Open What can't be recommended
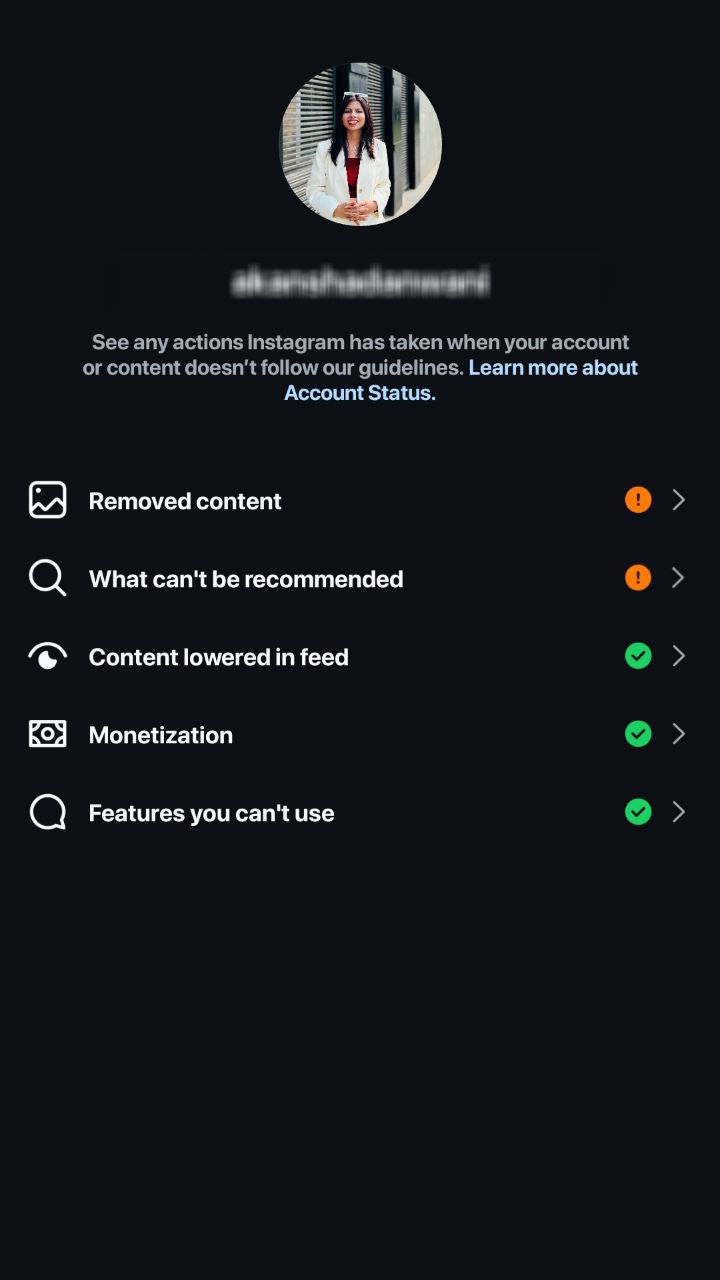The height and width of the screenshot is (1280, 720). click(x=360, y=578)
